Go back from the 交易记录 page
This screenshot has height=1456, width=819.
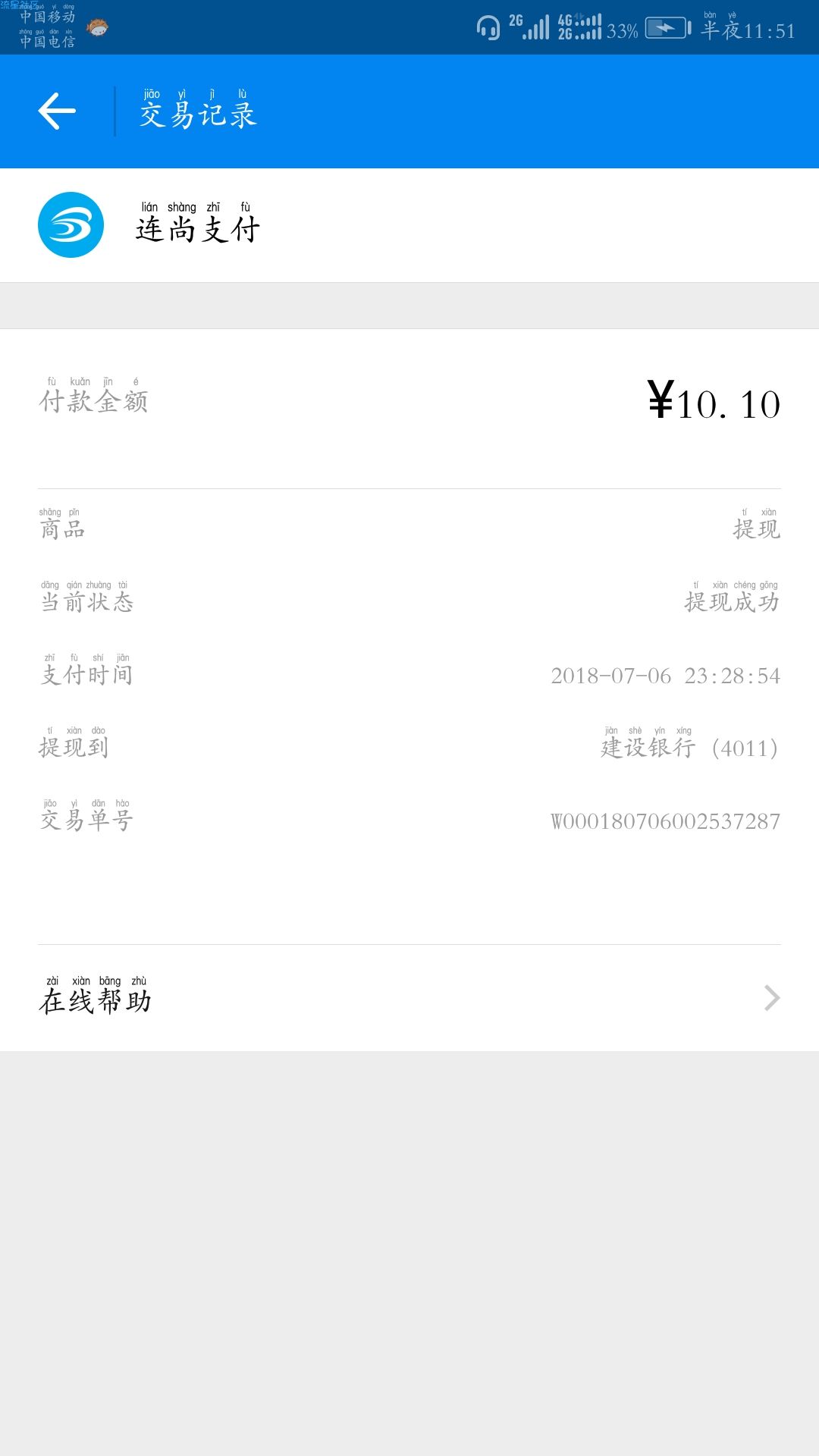point(57,111)
